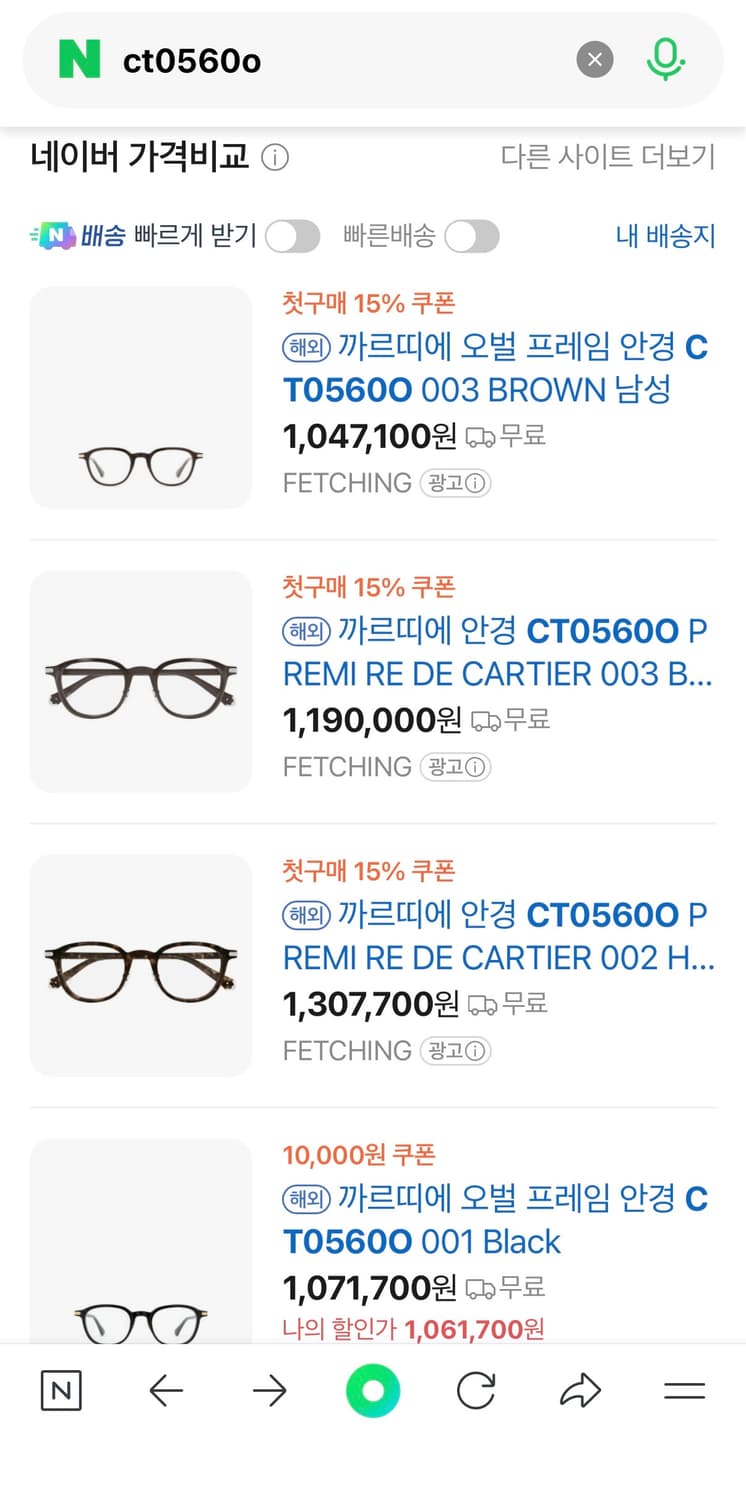
Task: Go forward using the right arrow icon
Action: [269, 1389]
